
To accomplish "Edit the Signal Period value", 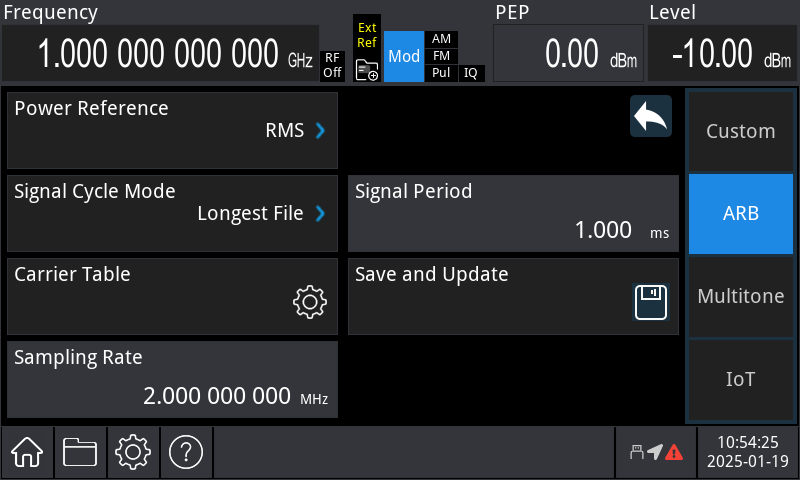I will click(513, 213).
